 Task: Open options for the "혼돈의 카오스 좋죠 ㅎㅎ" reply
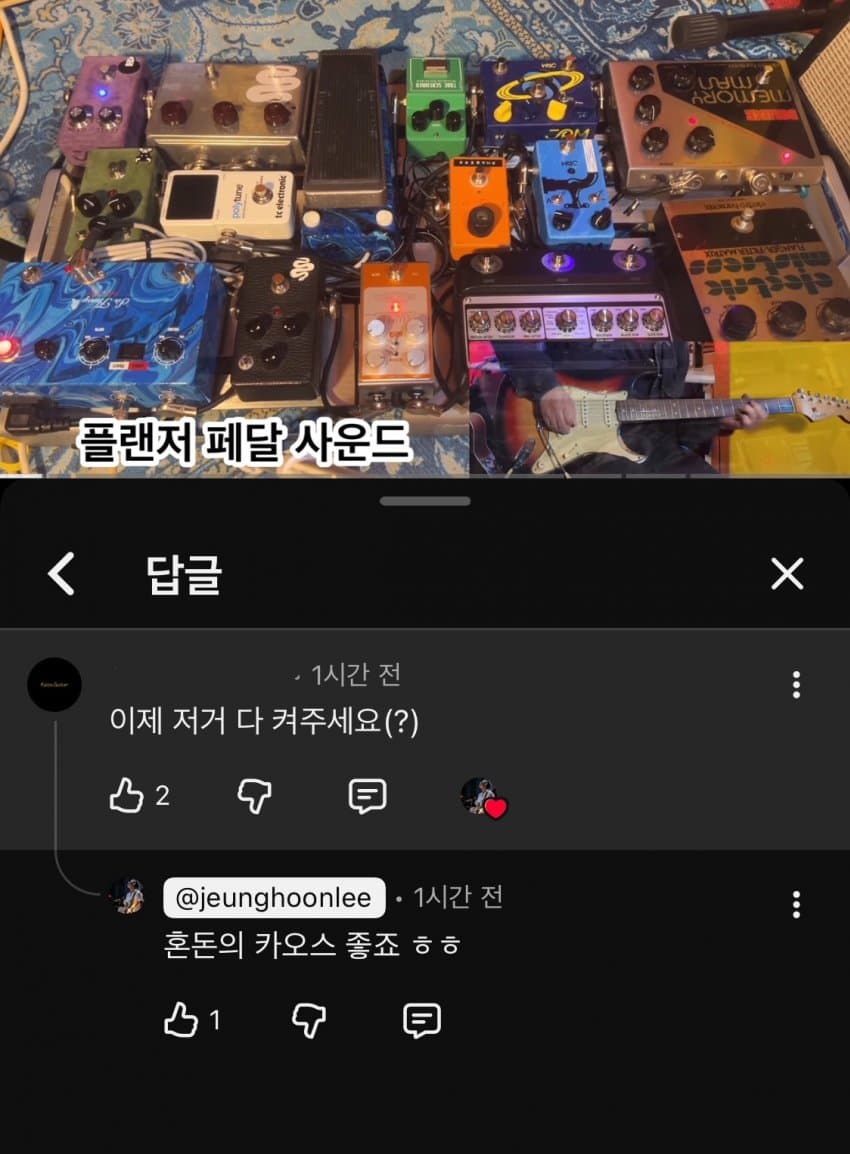coord(796,905)
